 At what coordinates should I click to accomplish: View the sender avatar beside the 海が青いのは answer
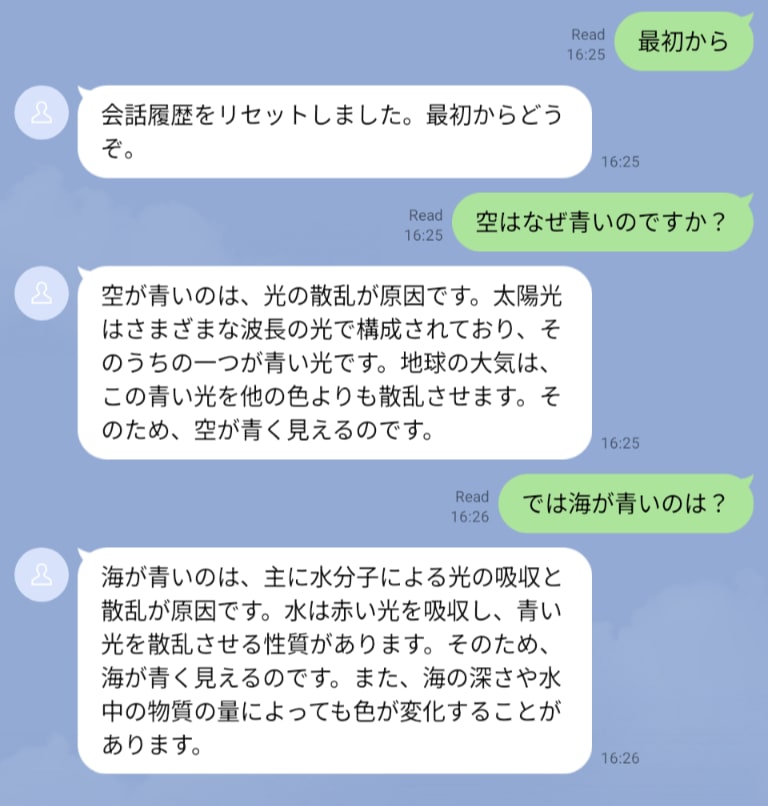click(41, 574)
